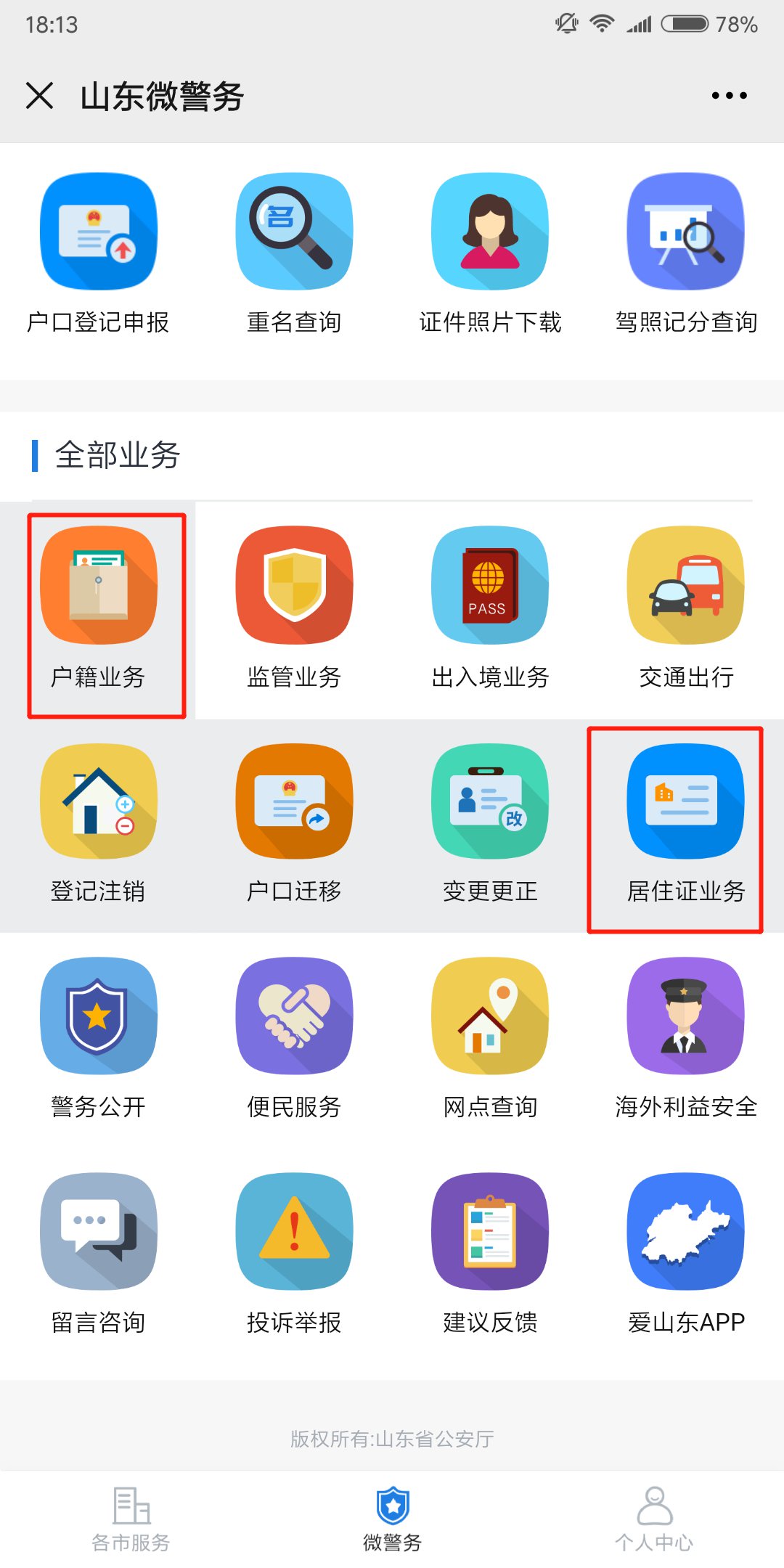The image size is (784, 1568).
Task: Launch 重名查询 name lookup
Action: tap(294, 232)
